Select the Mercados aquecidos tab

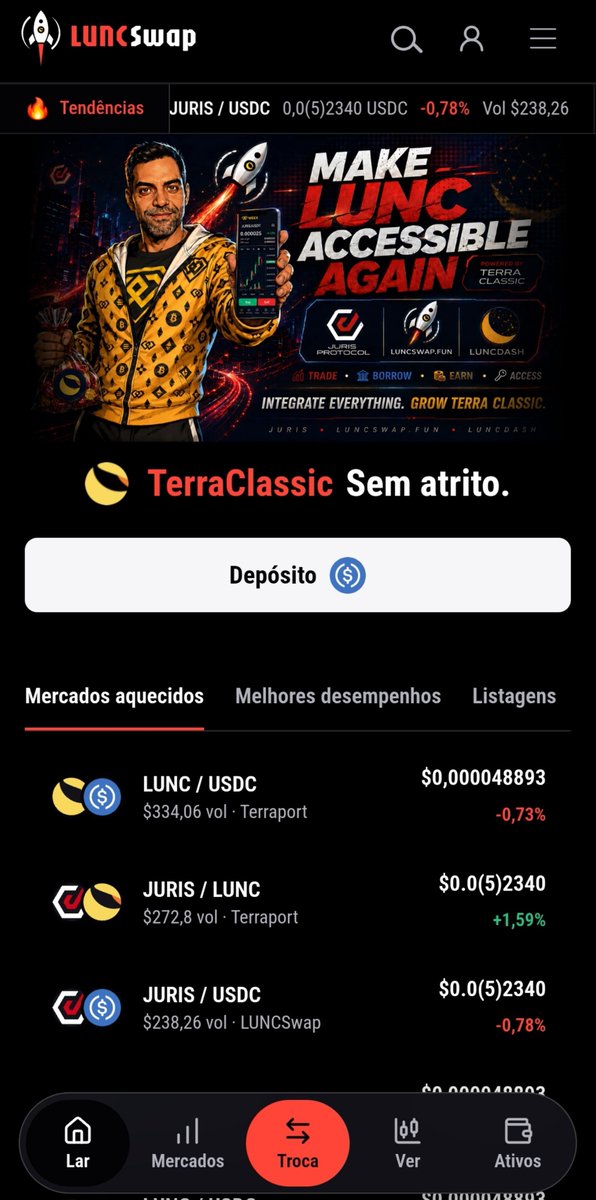point(114,696)
